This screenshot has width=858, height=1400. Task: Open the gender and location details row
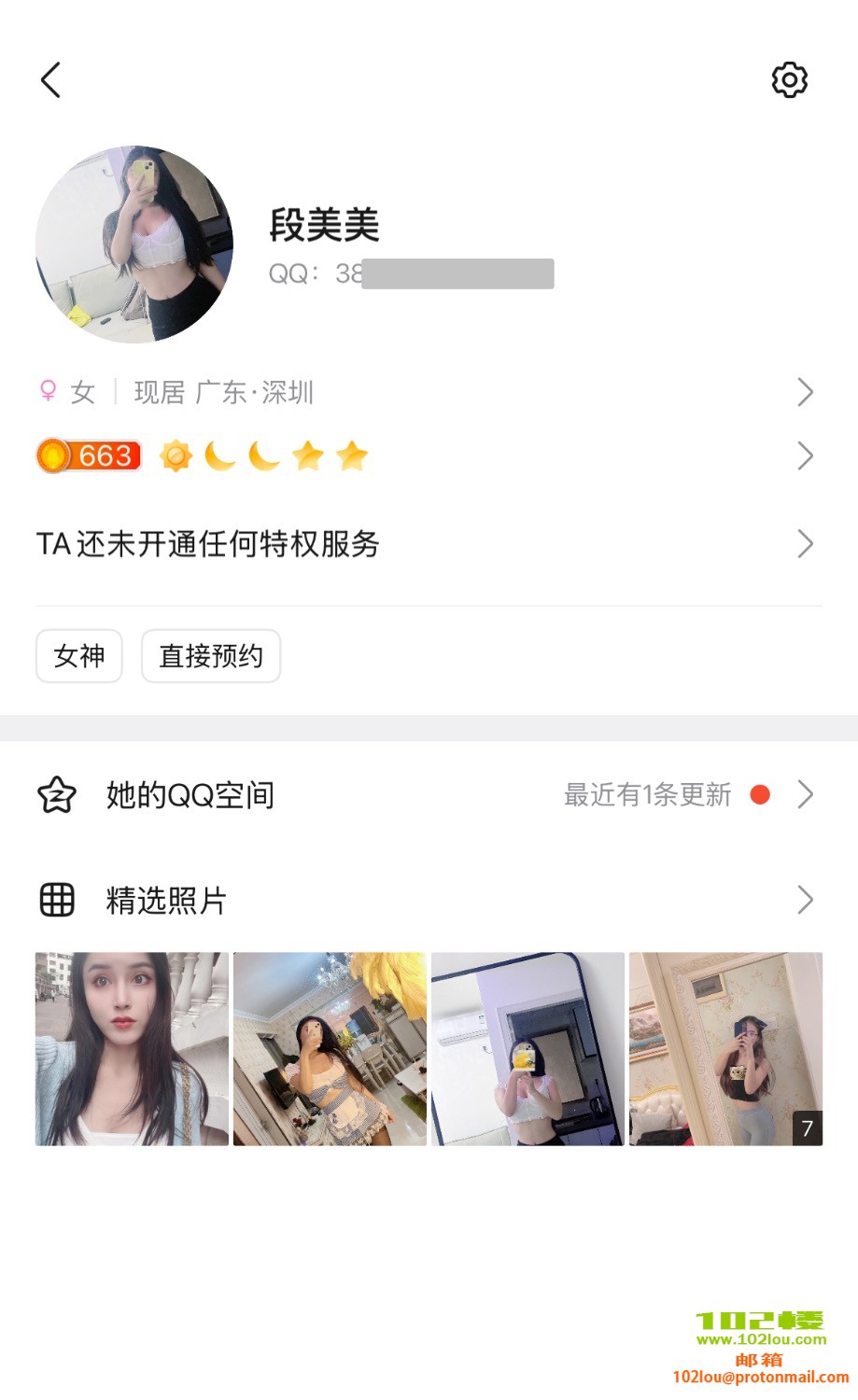click(x=429, y=392)
